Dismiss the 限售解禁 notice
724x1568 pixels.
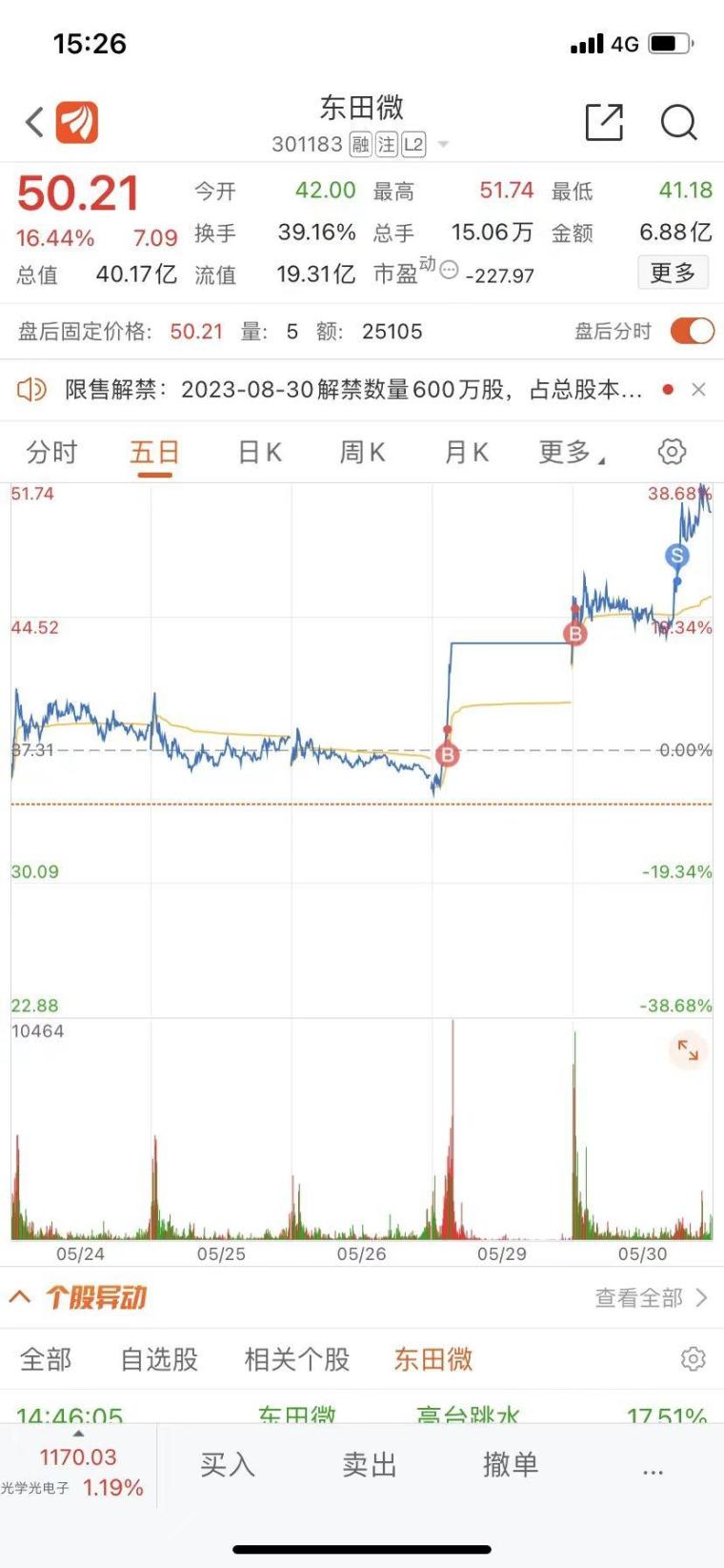(x=698, y=389)
